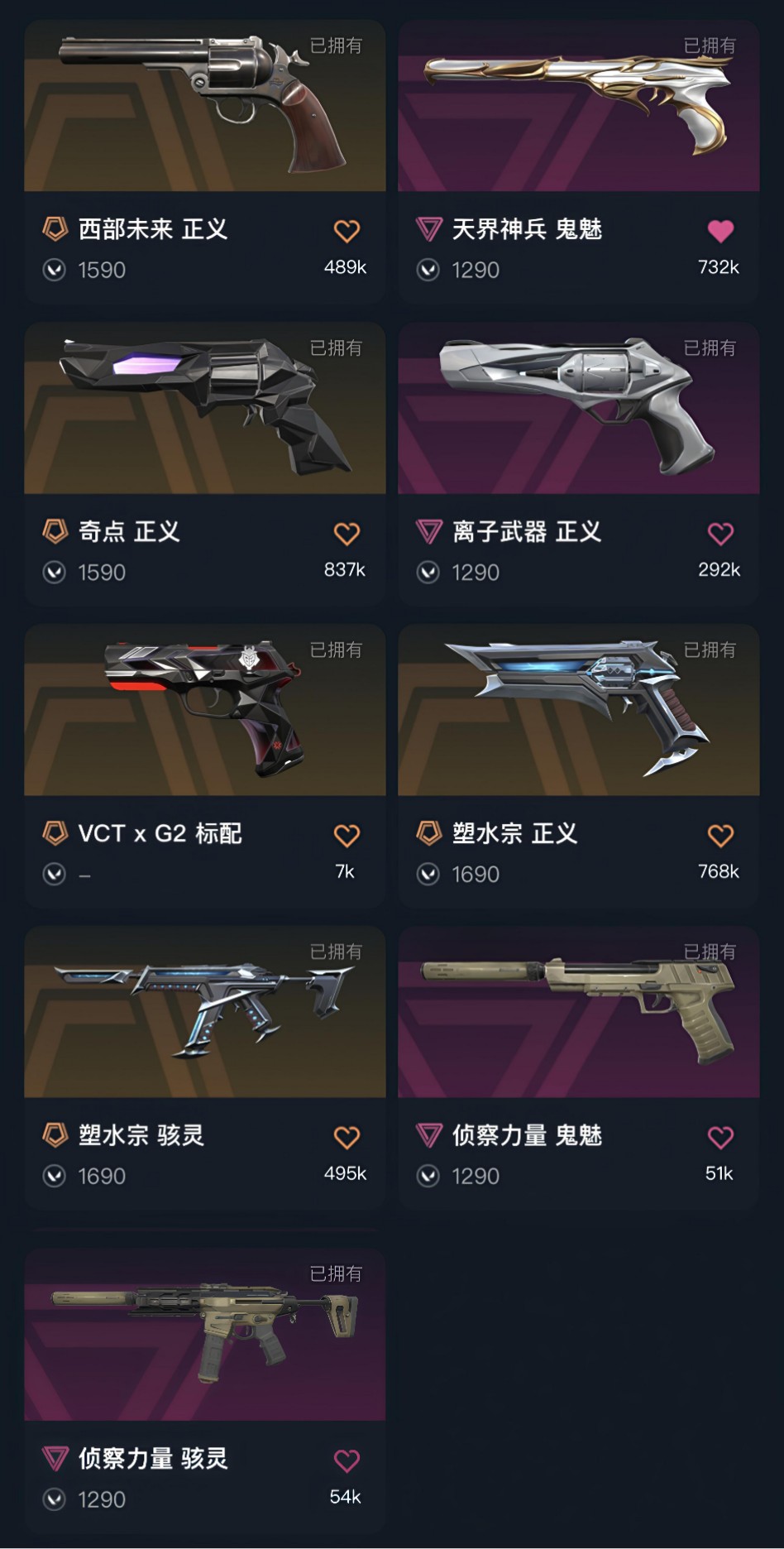Open the 西部未来 正义 skin card
Screen dimensions: 784x1549
204,108
